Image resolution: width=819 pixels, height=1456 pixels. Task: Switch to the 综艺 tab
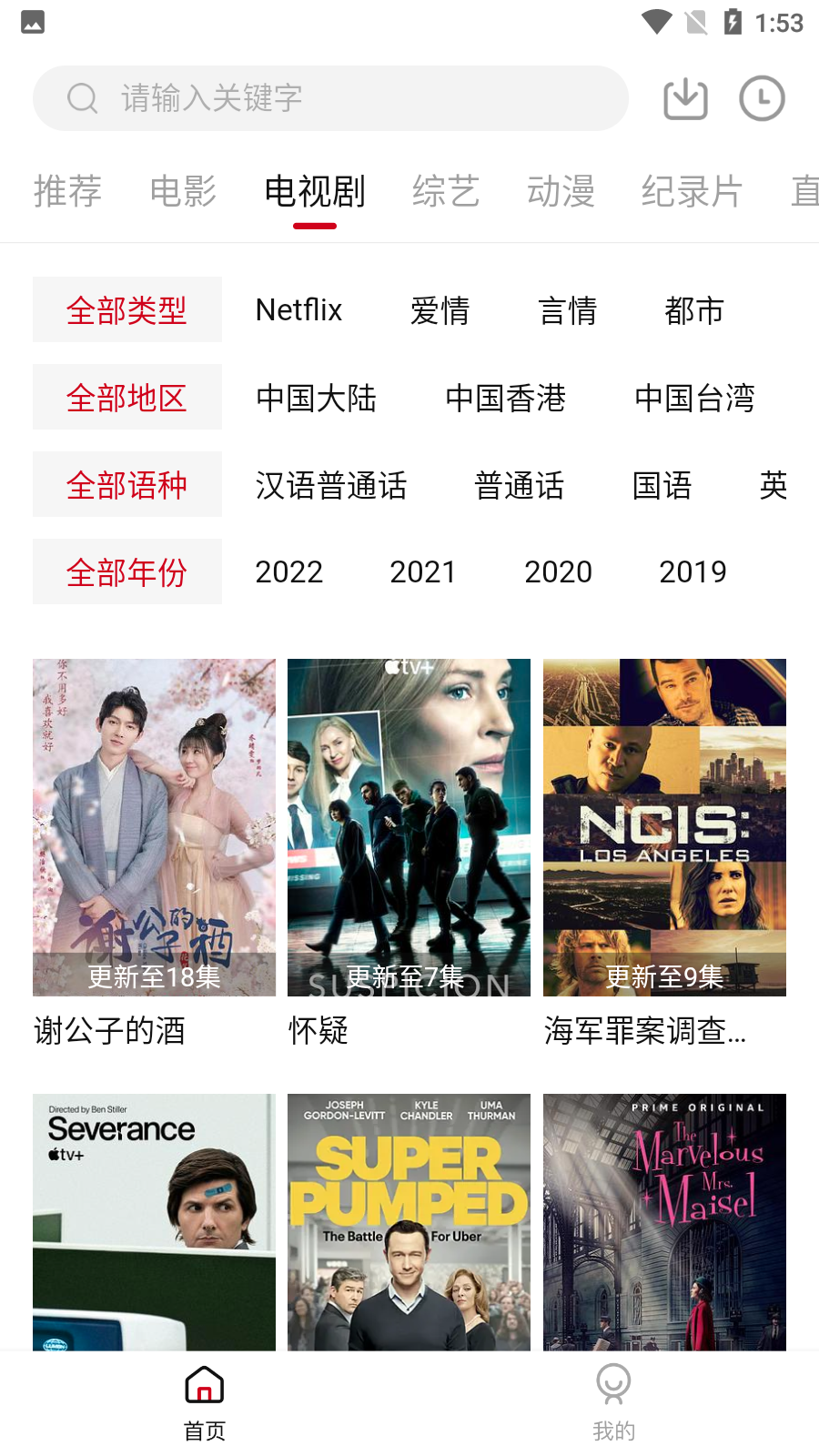tap(445, 192)
